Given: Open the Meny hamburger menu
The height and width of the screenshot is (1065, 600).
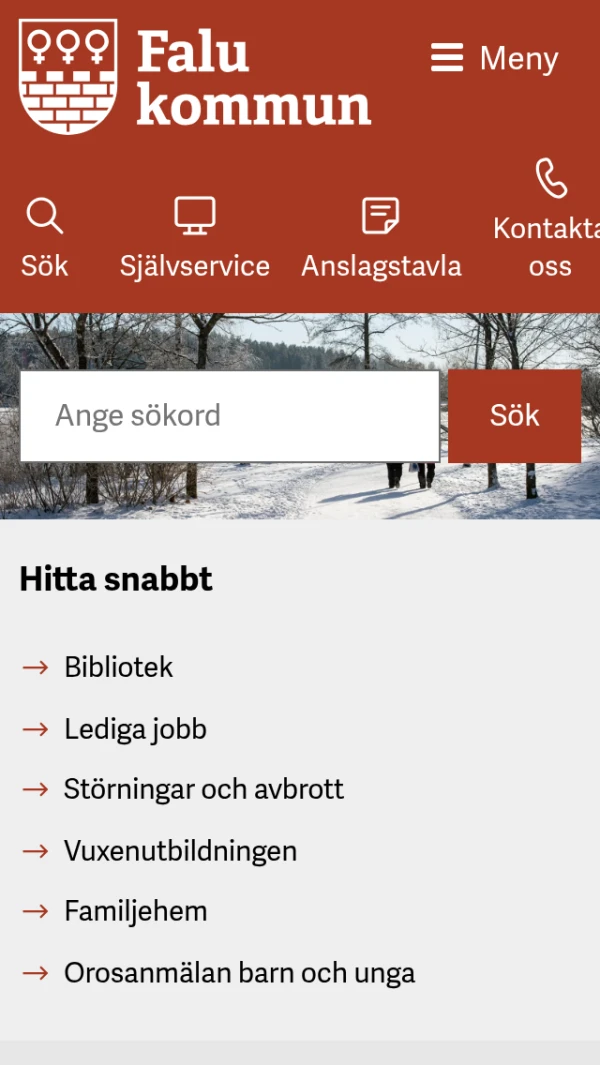Looking at the screenshot, I should [x=494, y=58].
